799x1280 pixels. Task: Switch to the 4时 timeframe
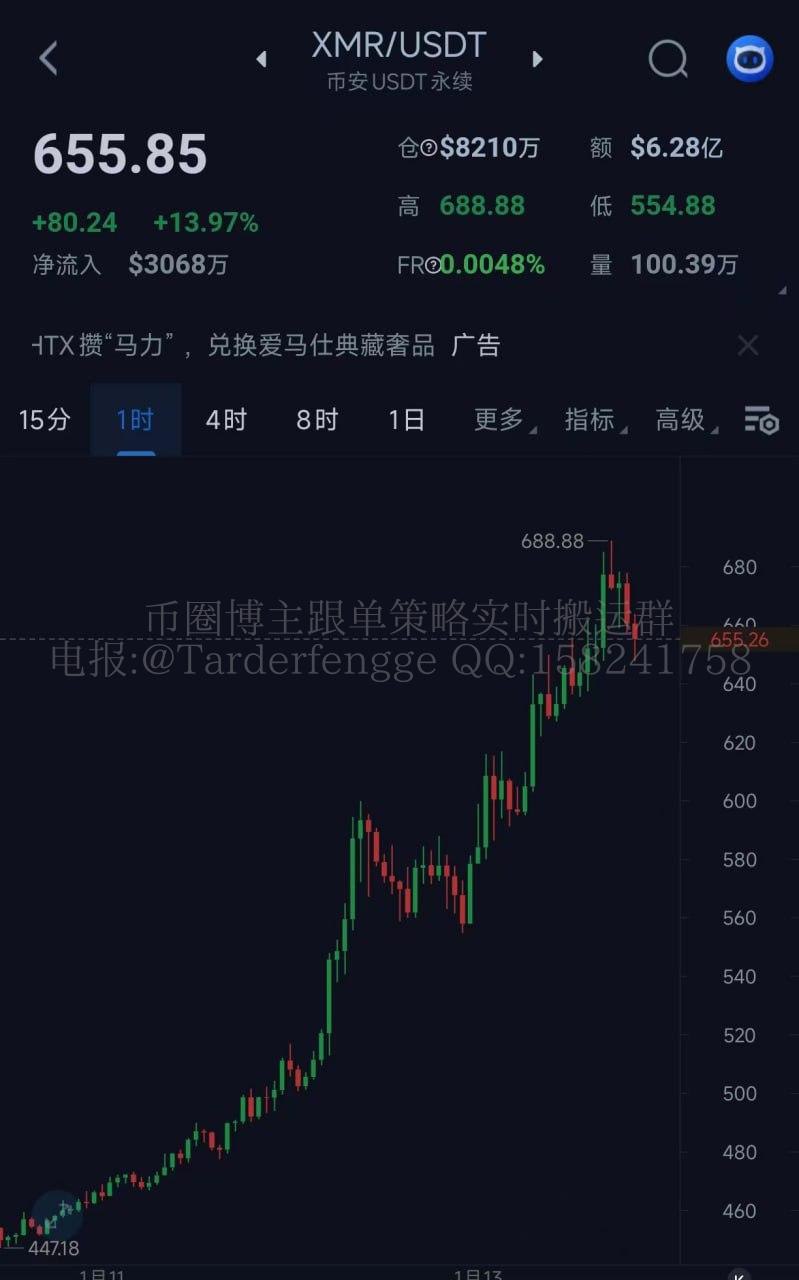click(x=226, y=420)
